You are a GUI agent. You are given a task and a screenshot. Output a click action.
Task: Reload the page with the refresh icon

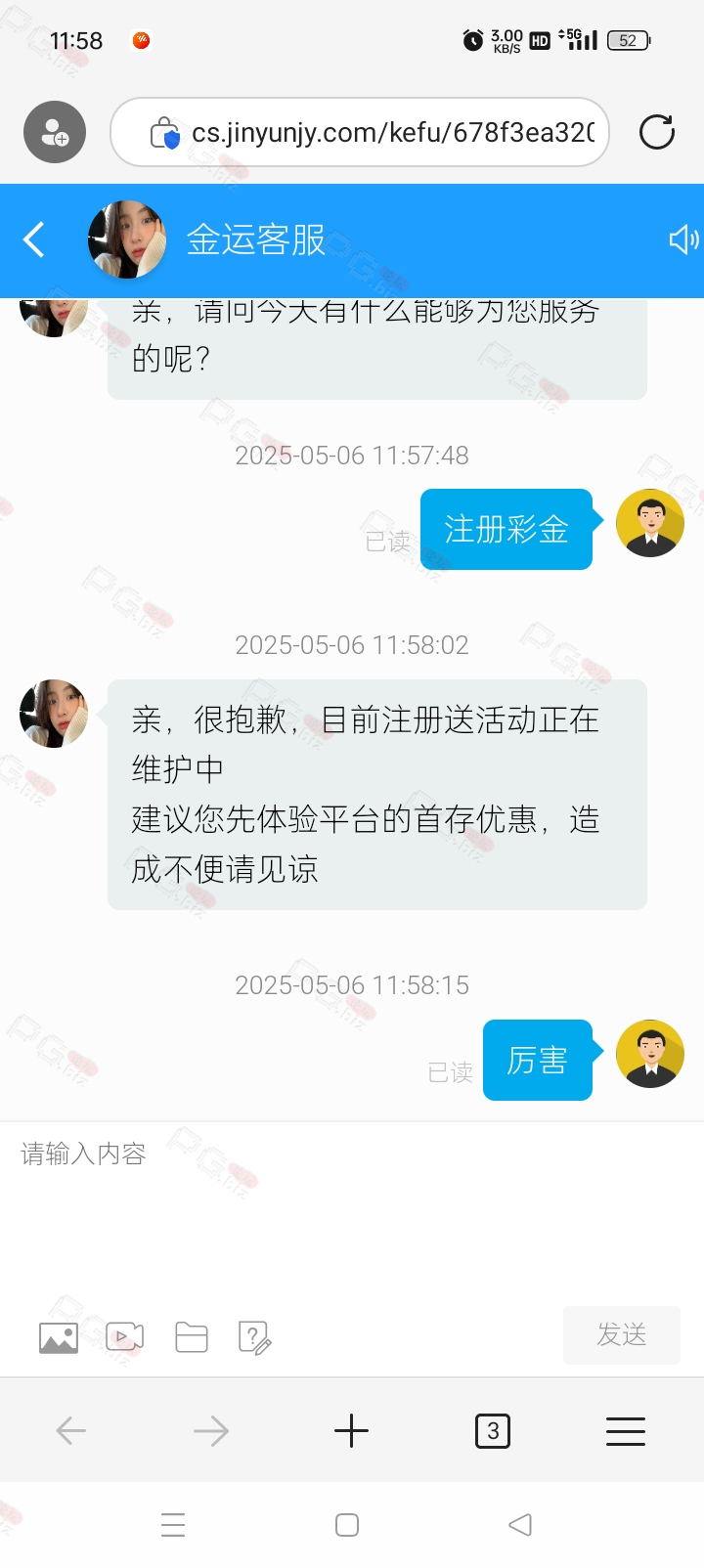click(x=657, y=132)
